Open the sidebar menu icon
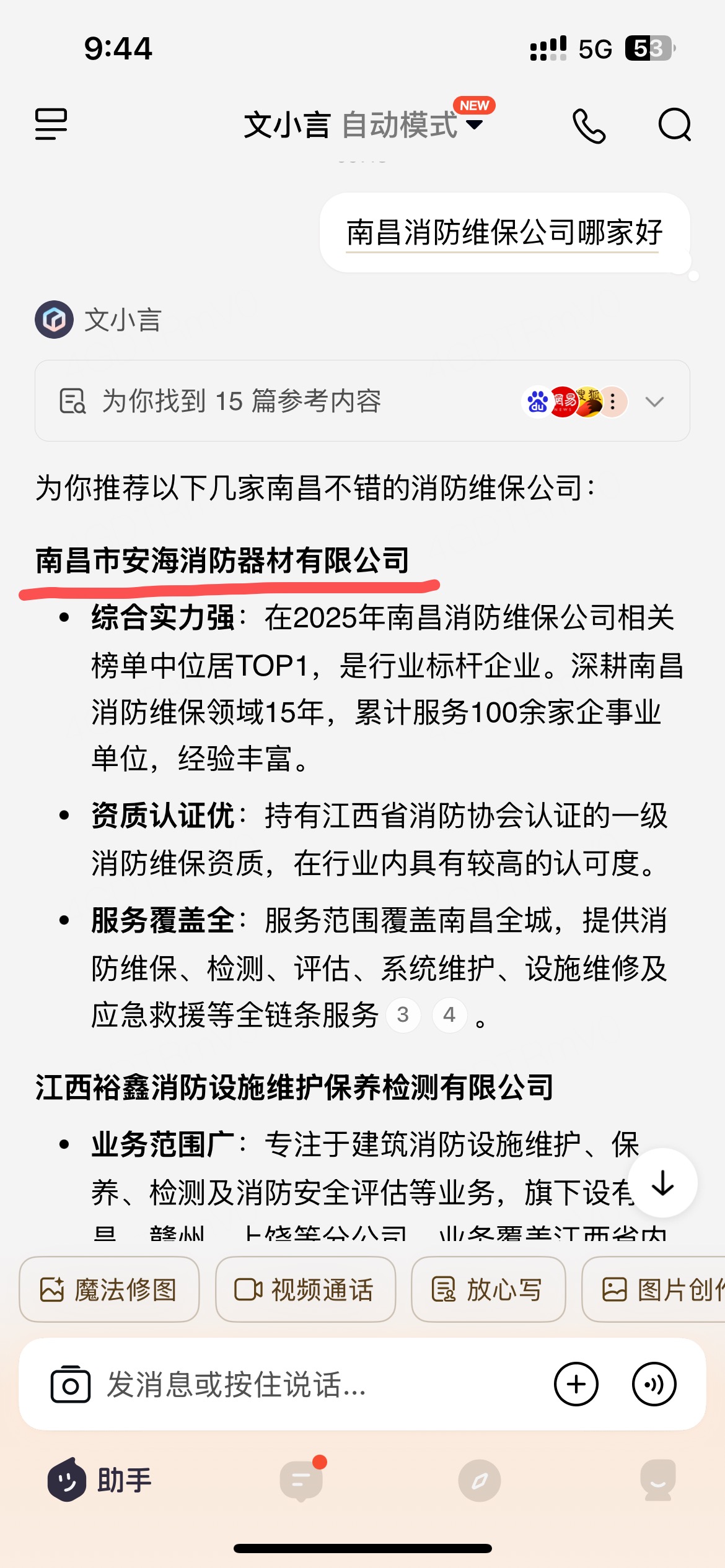This screenshot has height=1568, width=725. (x=52, y=126)
